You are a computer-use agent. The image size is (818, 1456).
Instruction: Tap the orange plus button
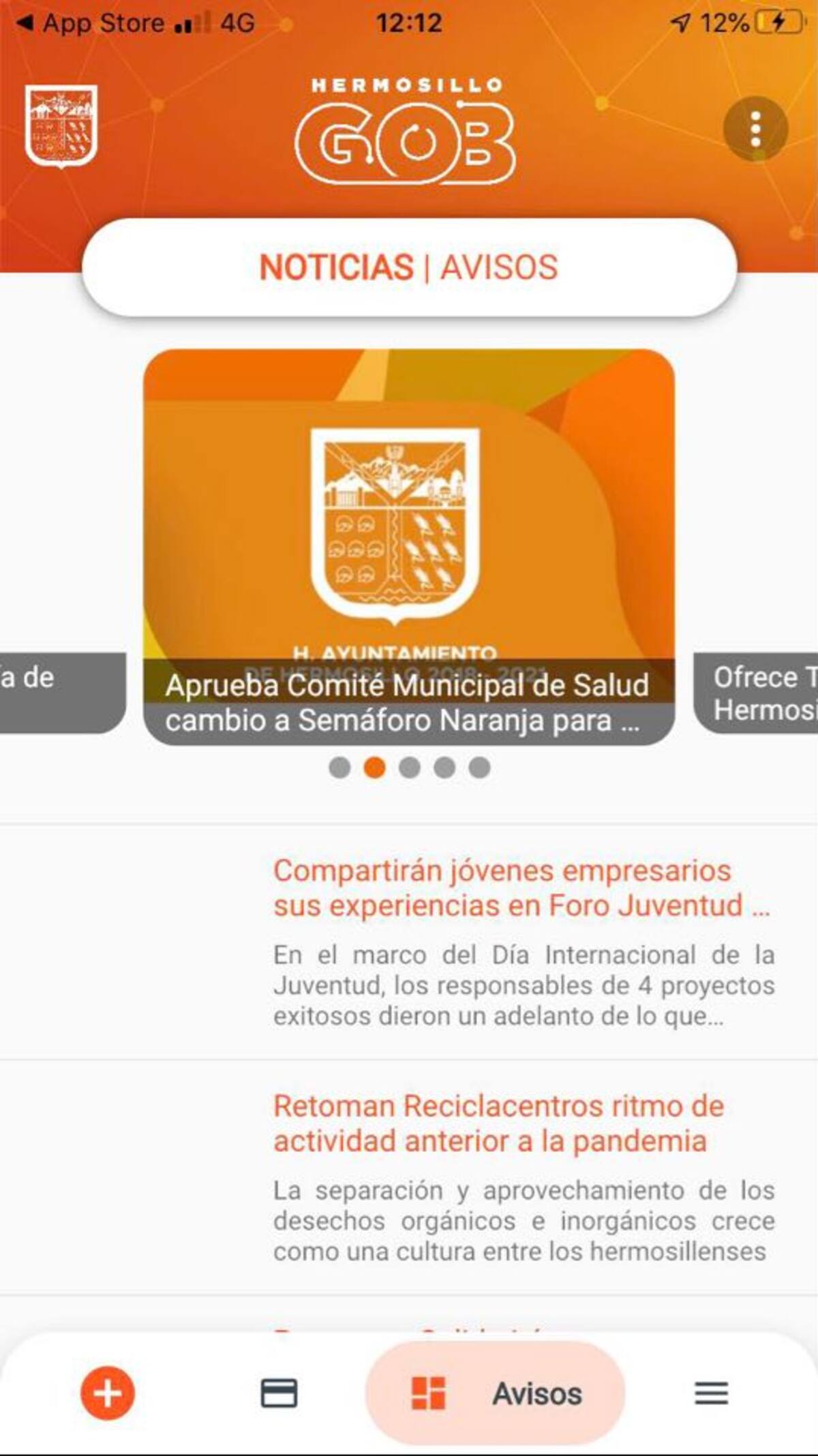point(108,1393)
